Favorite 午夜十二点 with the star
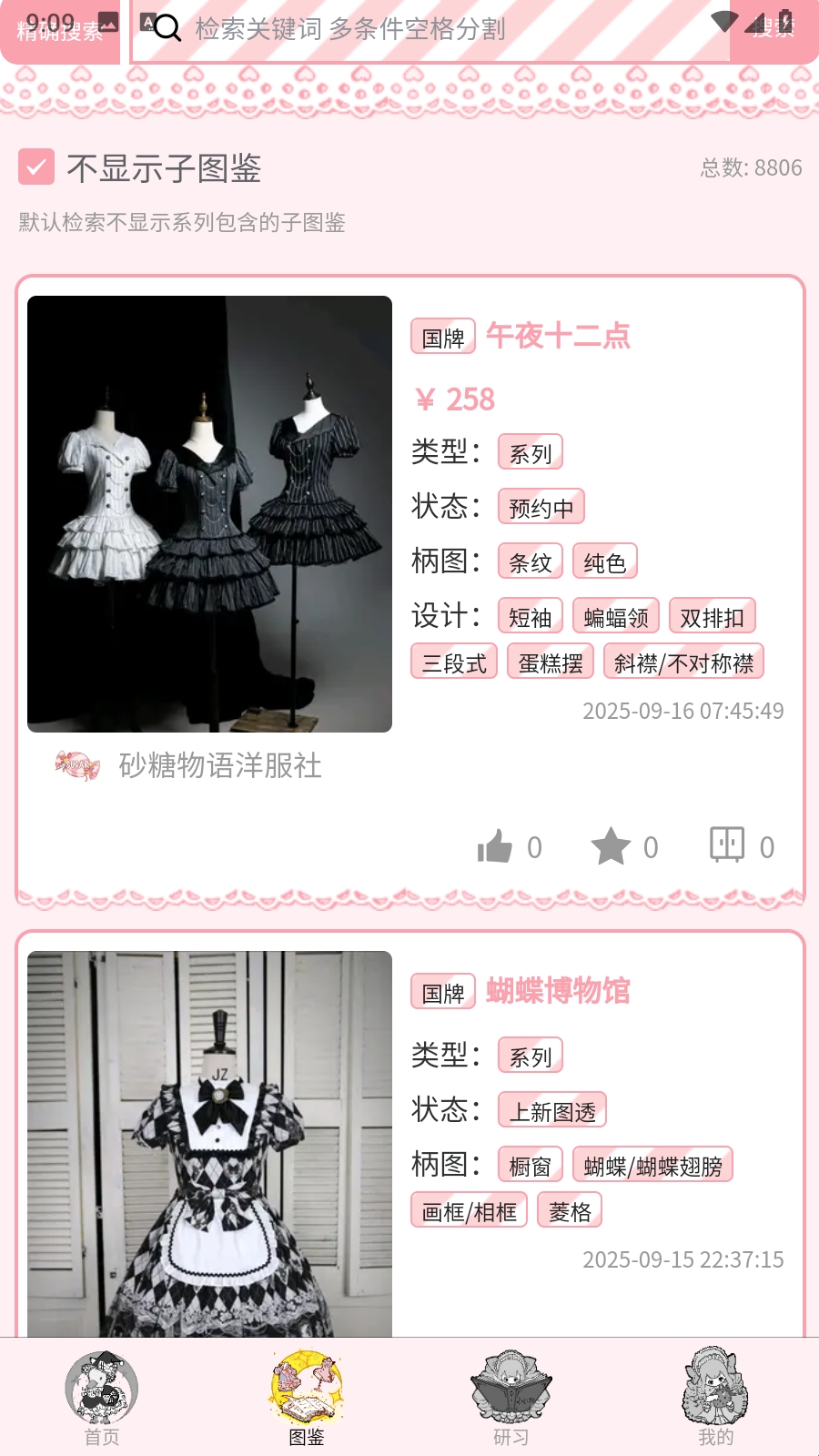The width and height of the screenshot is (819, 1456). pos(611,847)
